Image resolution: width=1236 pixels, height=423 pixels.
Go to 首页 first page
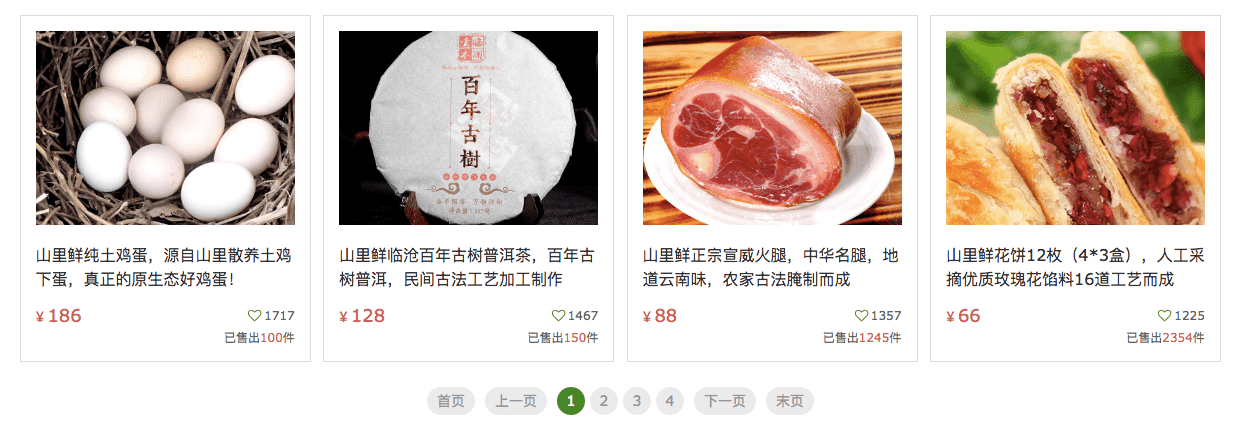click(451, 402)
